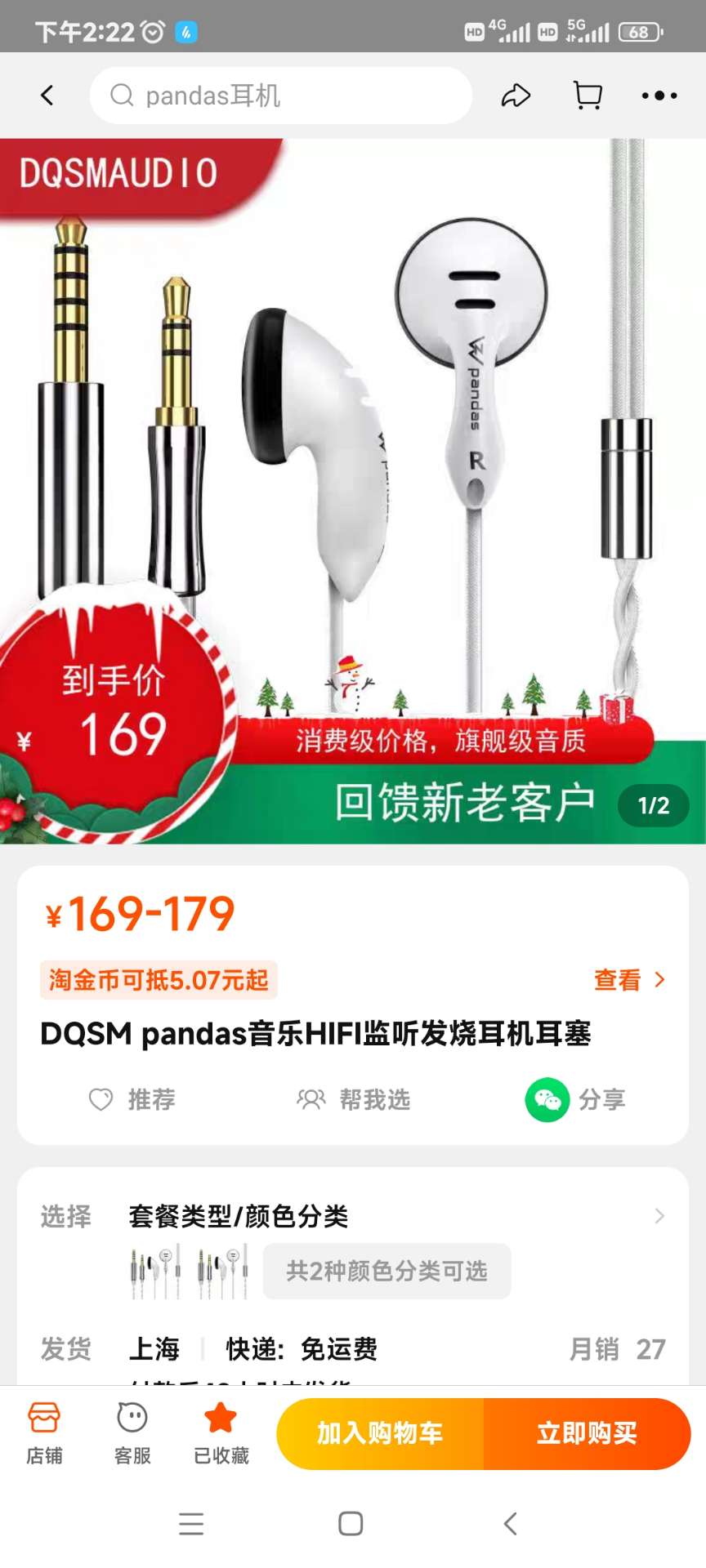
Task: Visit the 店铺 store page
Action: tap(44, 1433)
